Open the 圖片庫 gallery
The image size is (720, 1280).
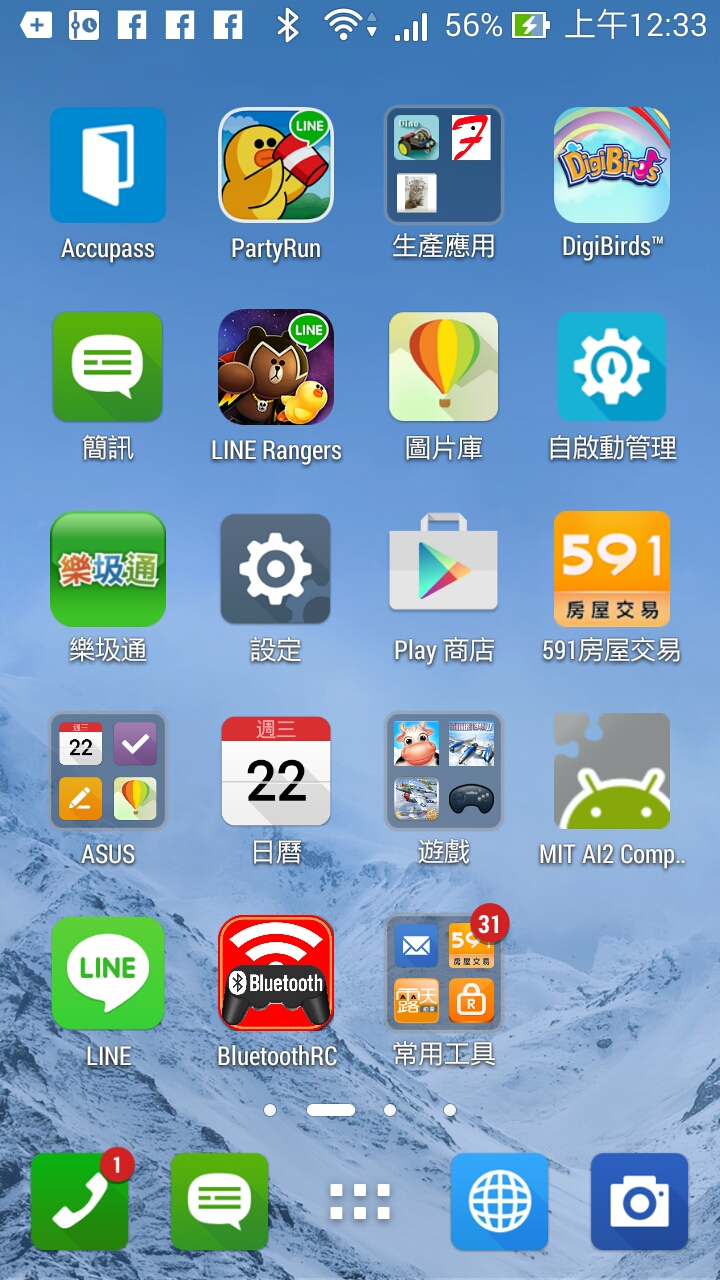coord(444,367)
